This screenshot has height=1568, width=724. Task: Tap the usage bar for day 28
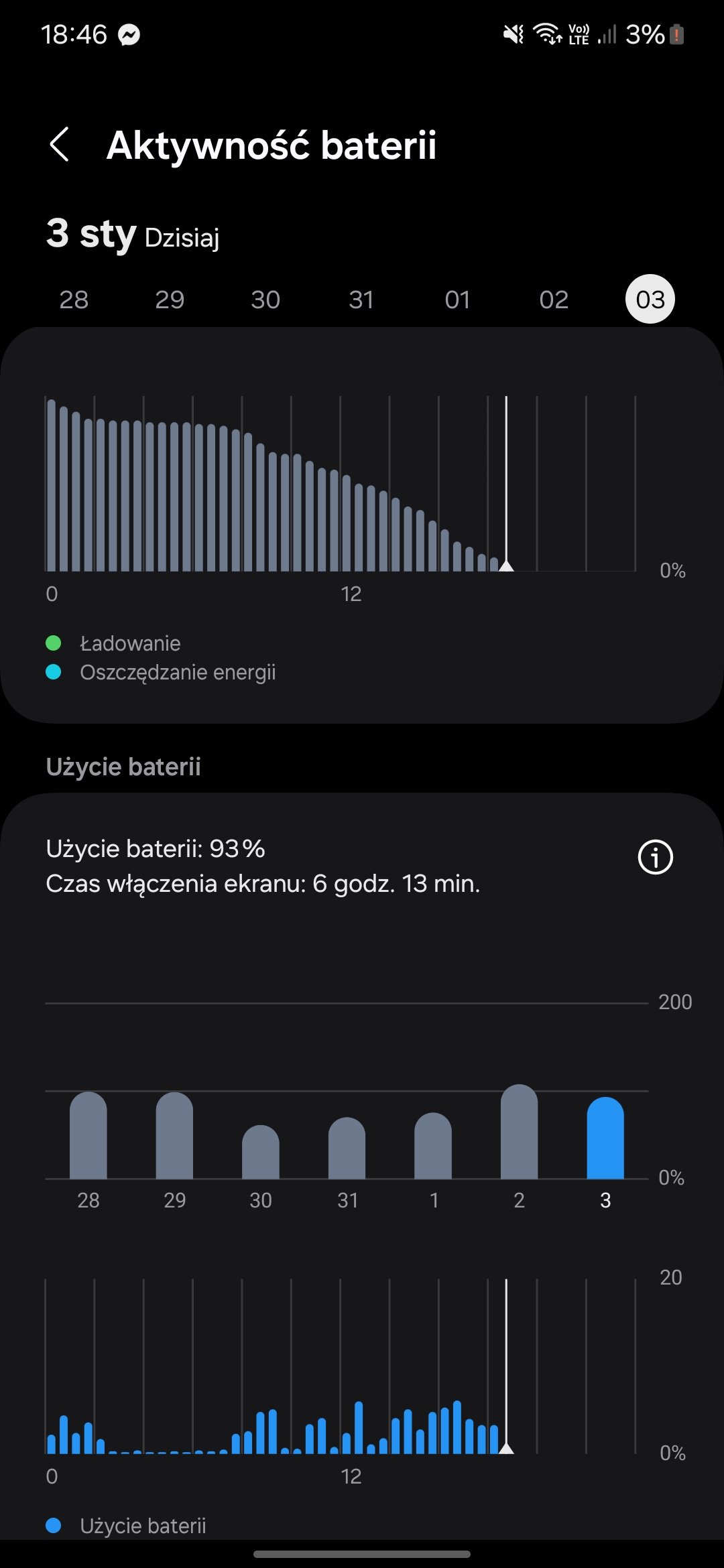[x=88, y=1136]
